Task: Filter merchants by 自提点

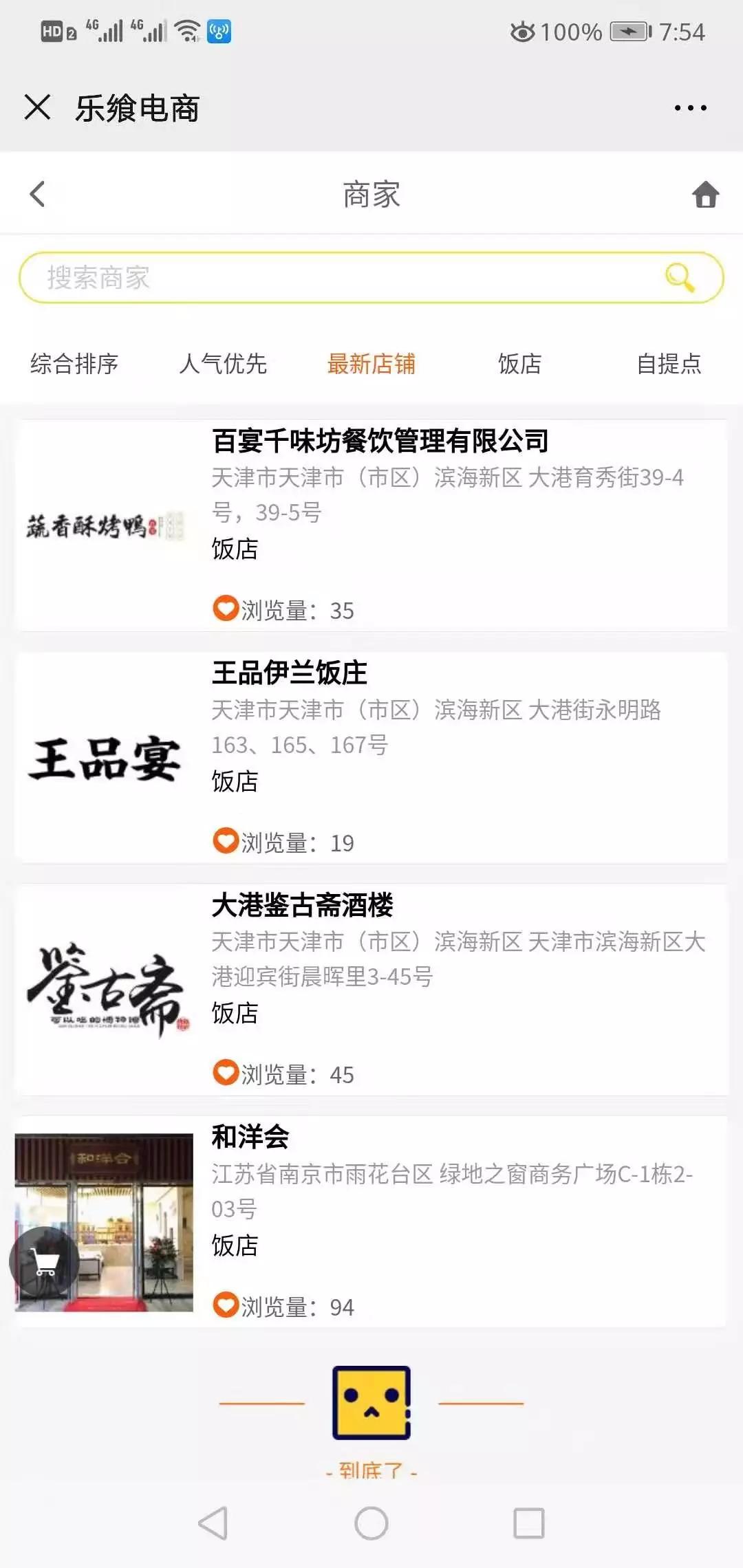Action: coord(670,364)
